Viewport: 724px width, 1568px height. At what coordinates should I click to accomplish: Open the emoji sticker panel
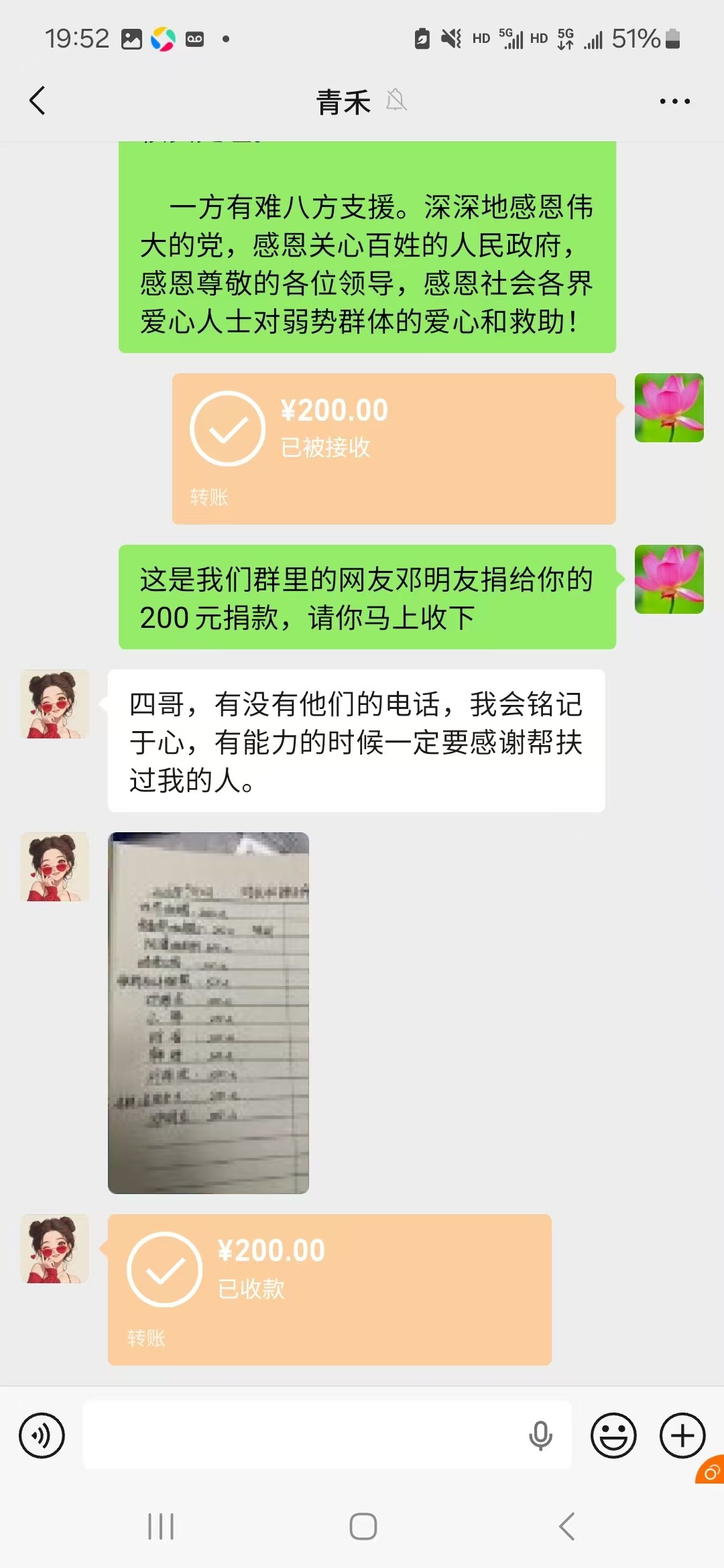613,1436
